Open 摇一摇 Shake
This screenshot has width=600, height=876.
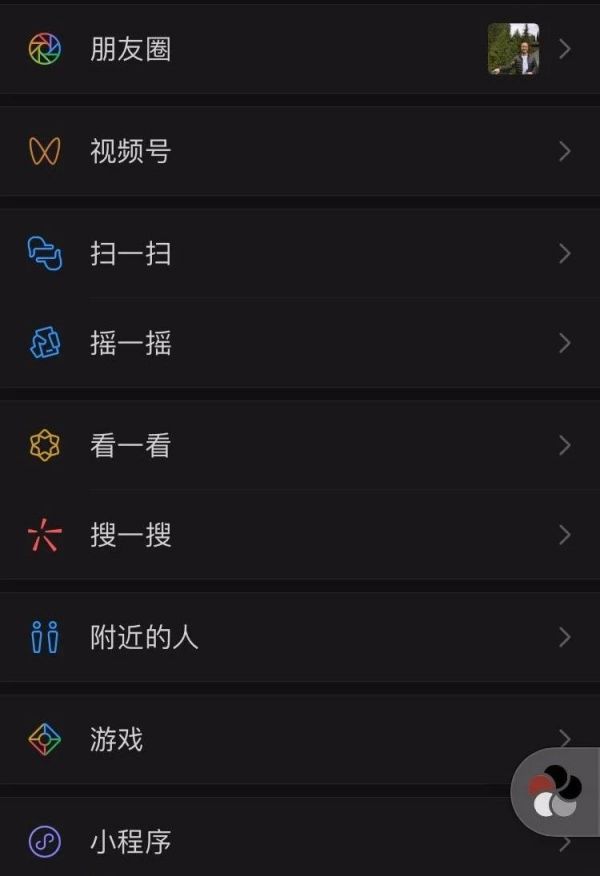pyautogui.click(x=130, y=343)
